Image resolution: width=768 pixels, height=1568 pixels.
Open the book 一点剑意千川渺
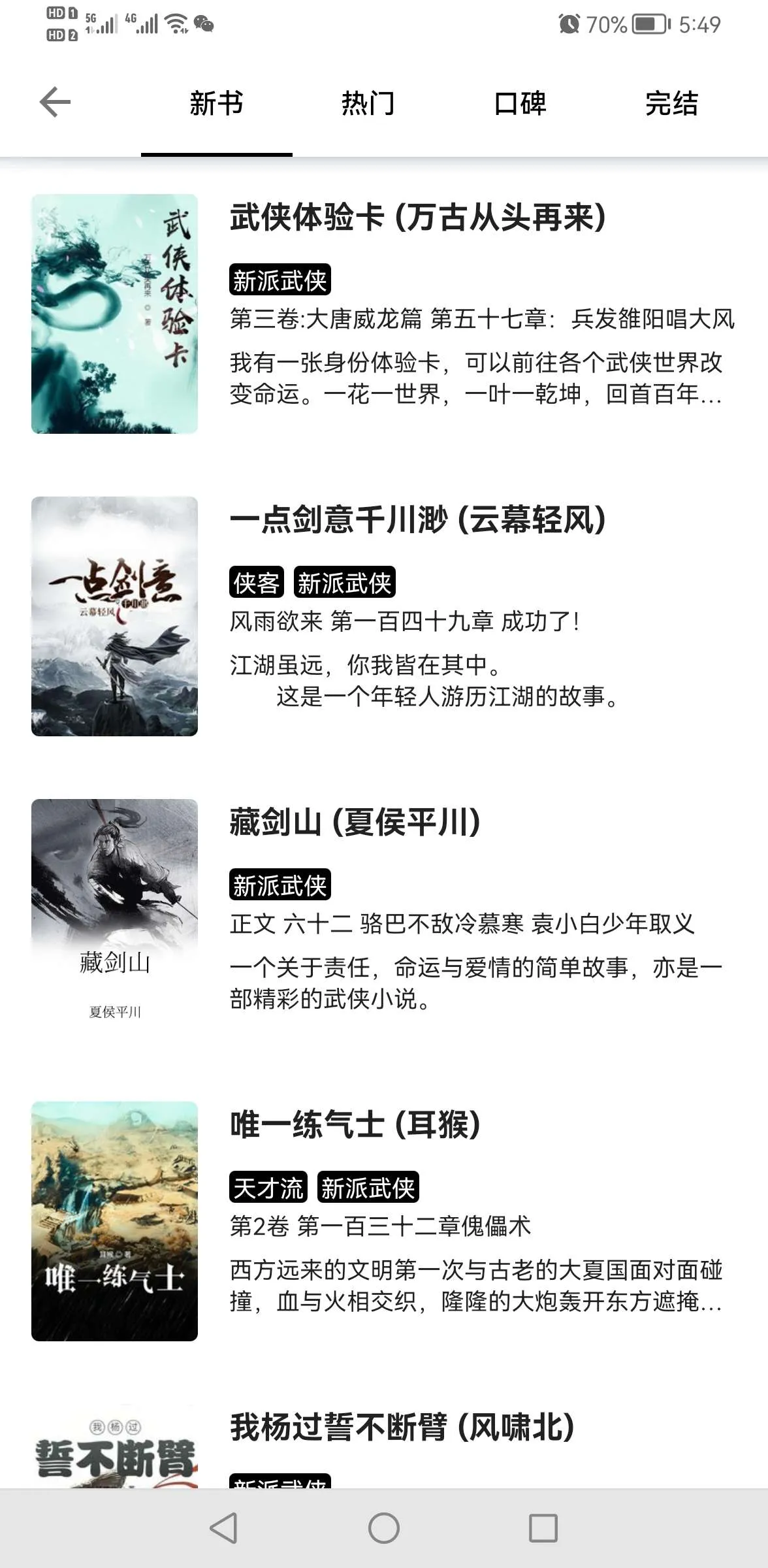[x=418, y=521]
